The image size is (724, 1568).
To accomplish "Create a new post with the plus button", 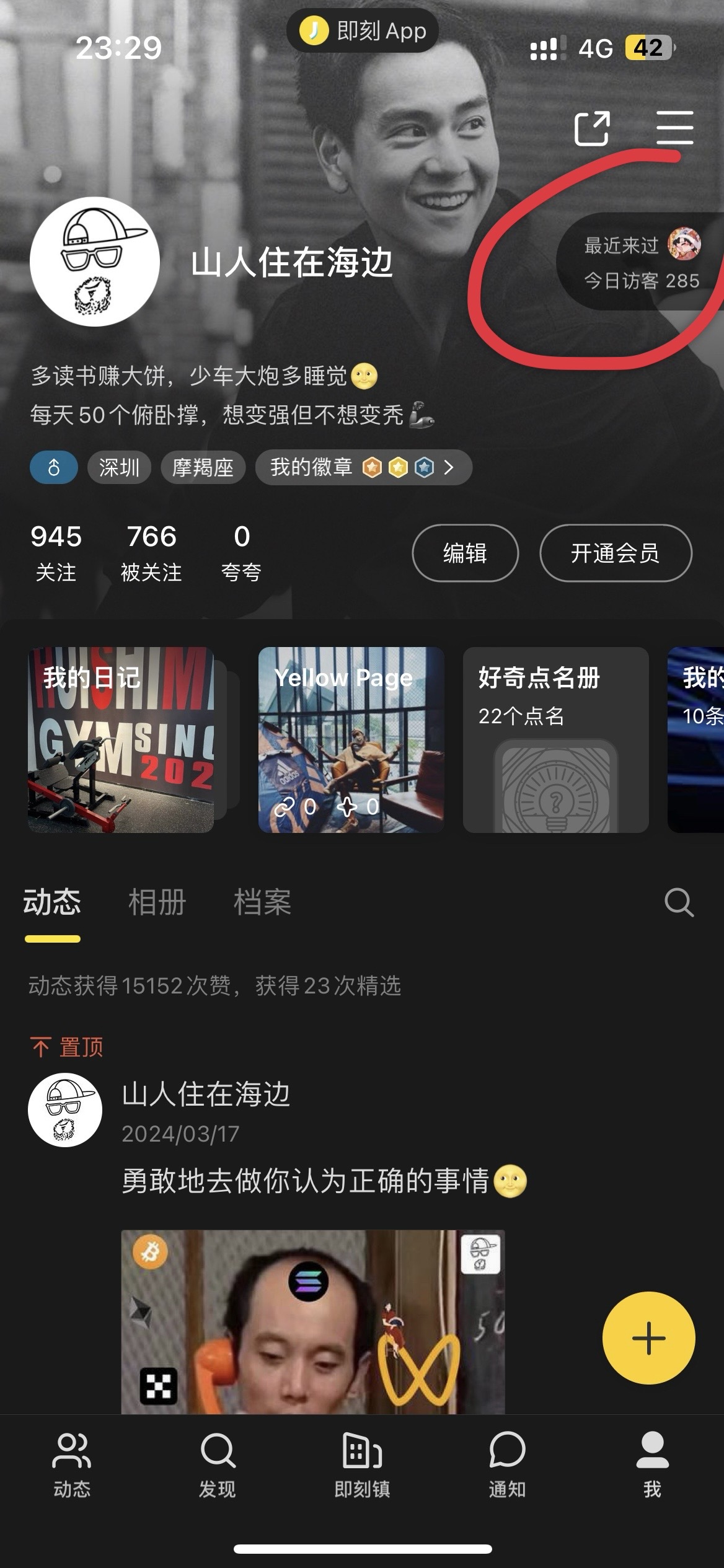I will click(648, 1338).
